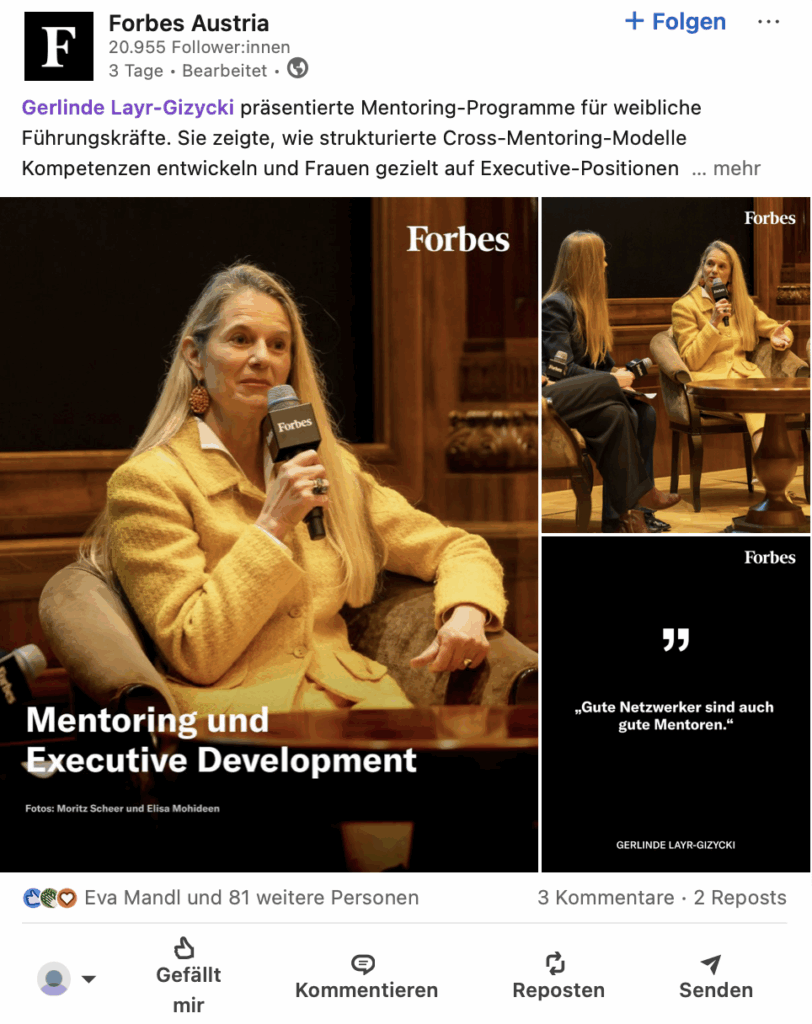Open the panel discussion photo with two women
The image size is (812, 1024).
(x=675, y=364)
